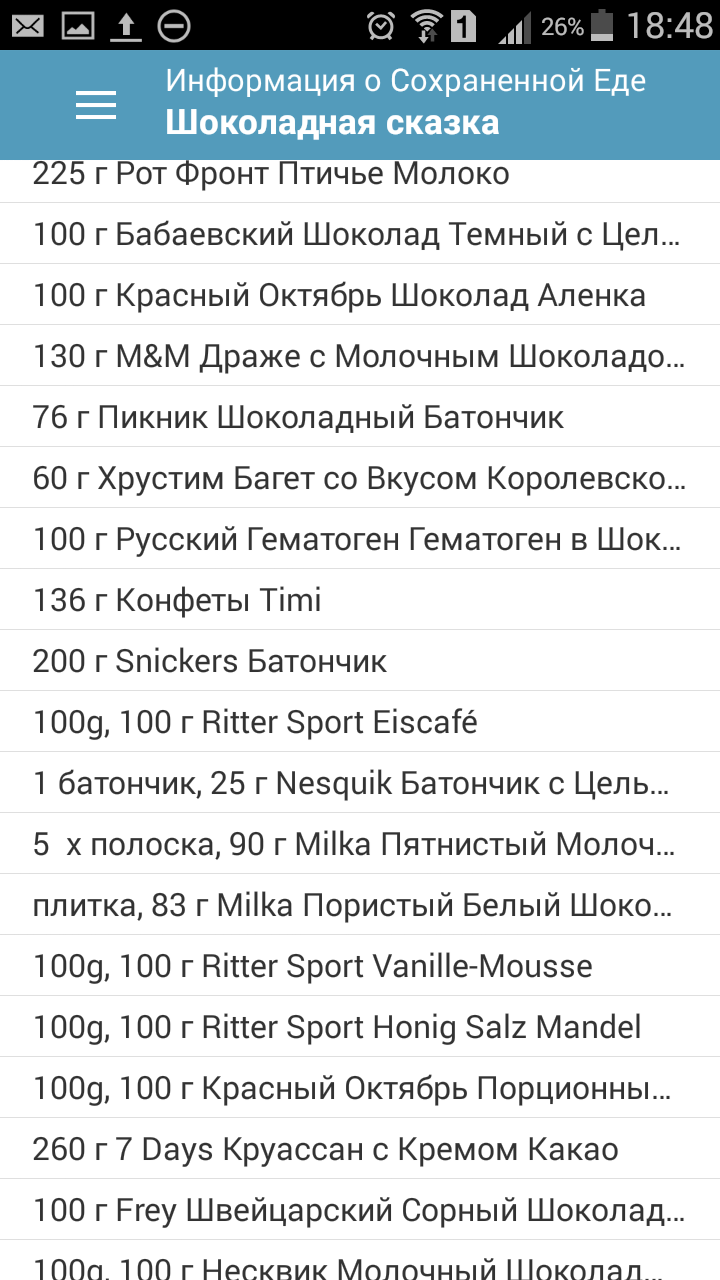Open Ritter Sport Honig Salz Mandel
720x1280 pixels.
pyautogui.click(x=360, y=1027)
